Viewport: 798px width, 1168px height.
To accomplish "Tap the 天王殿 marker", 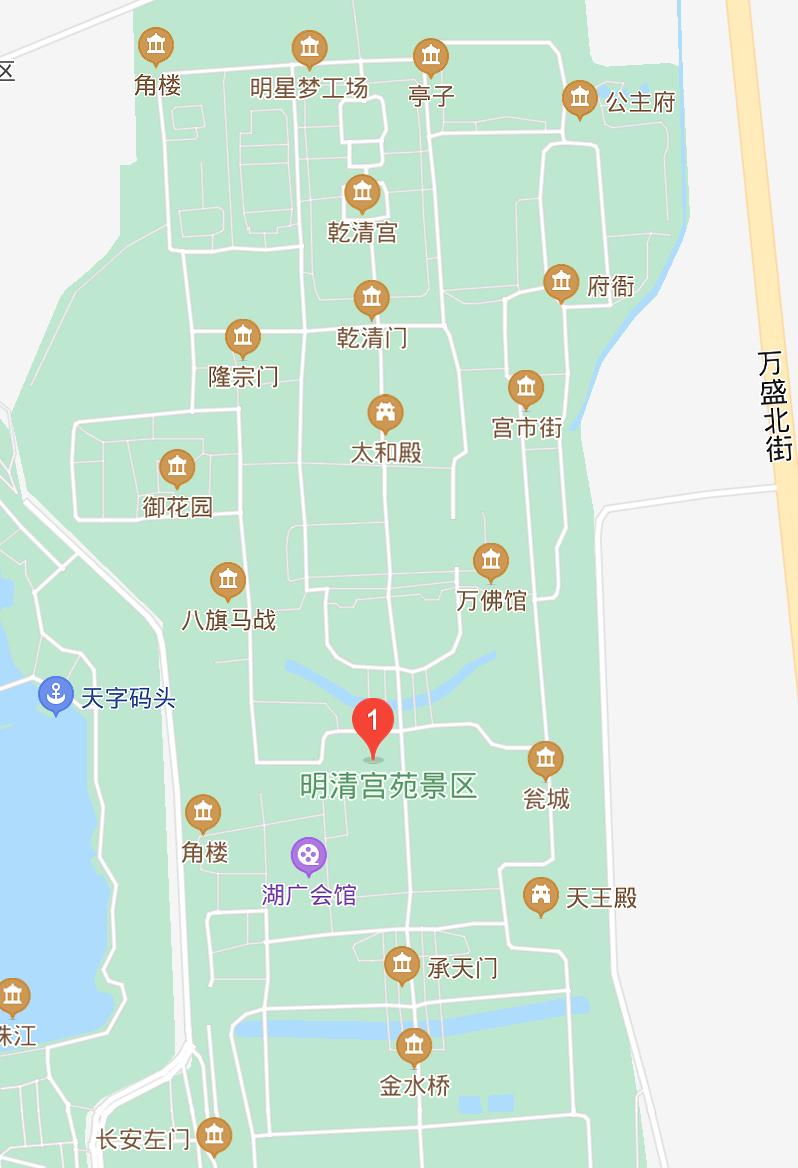I will (541, 896).
